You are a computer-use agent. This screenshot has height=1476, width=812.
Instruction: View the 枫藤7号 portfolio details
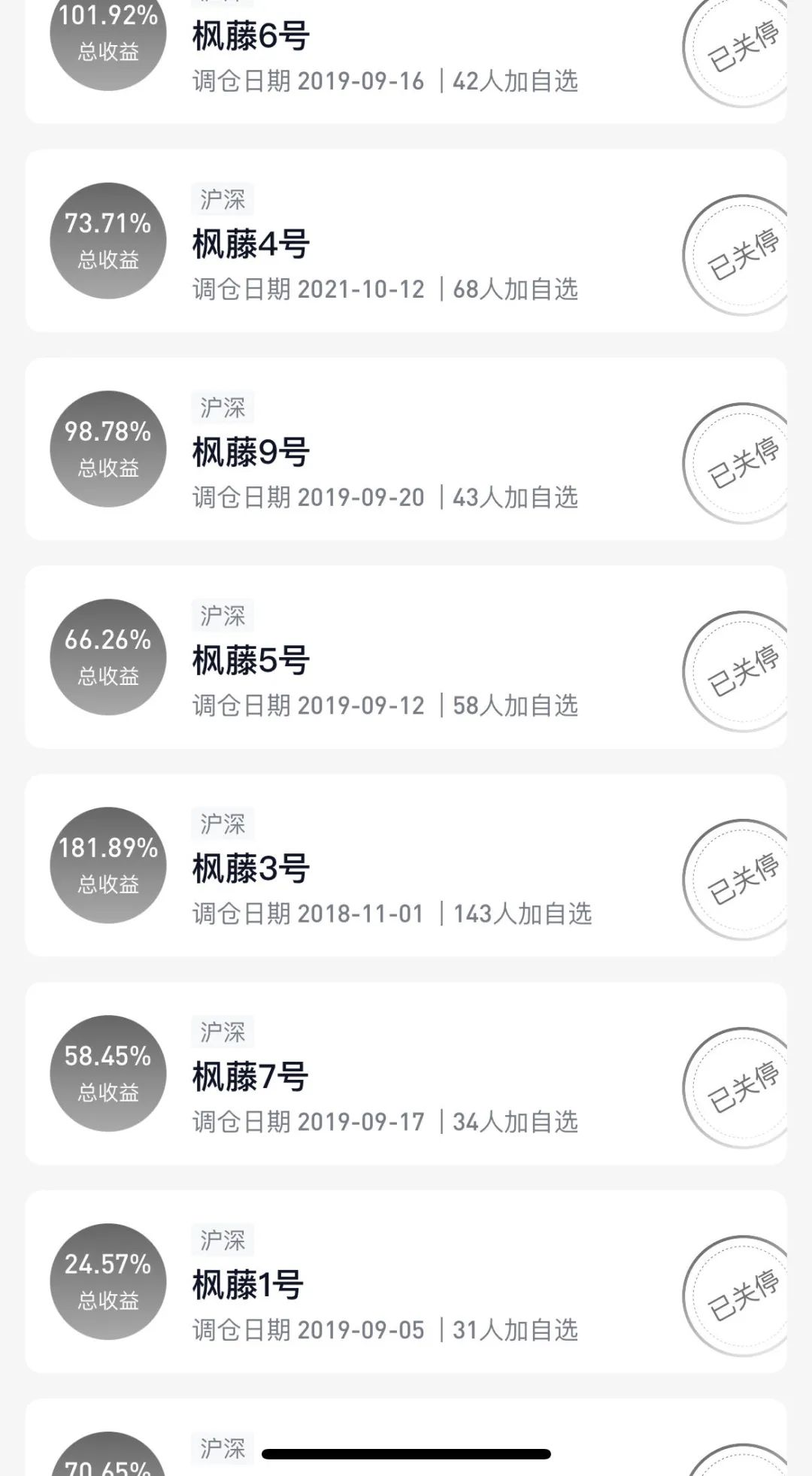(x=406, y=1074)
